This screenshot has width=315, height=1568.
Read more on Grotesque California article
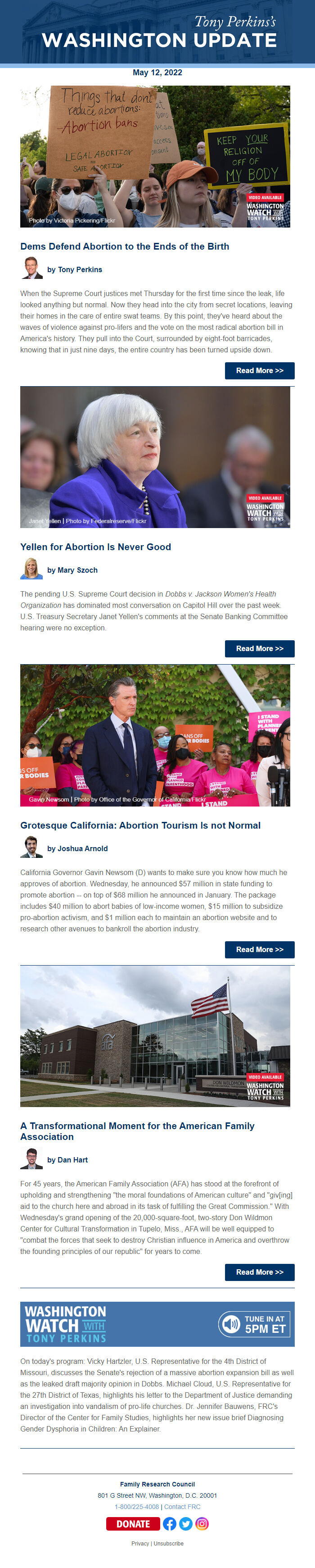[260, 949]
